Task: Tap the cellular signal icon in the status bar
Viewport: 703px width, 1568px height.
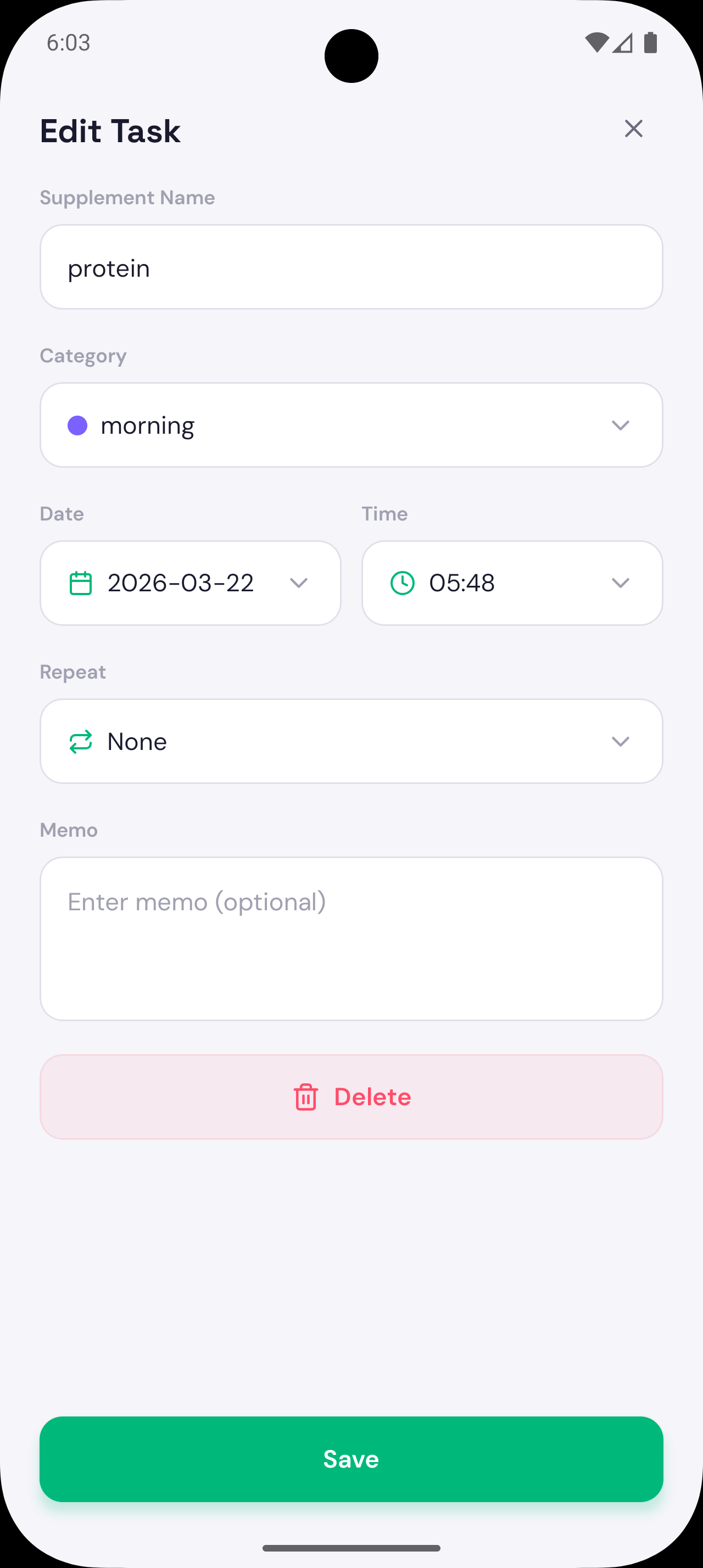Action: (x=622, y=43)
